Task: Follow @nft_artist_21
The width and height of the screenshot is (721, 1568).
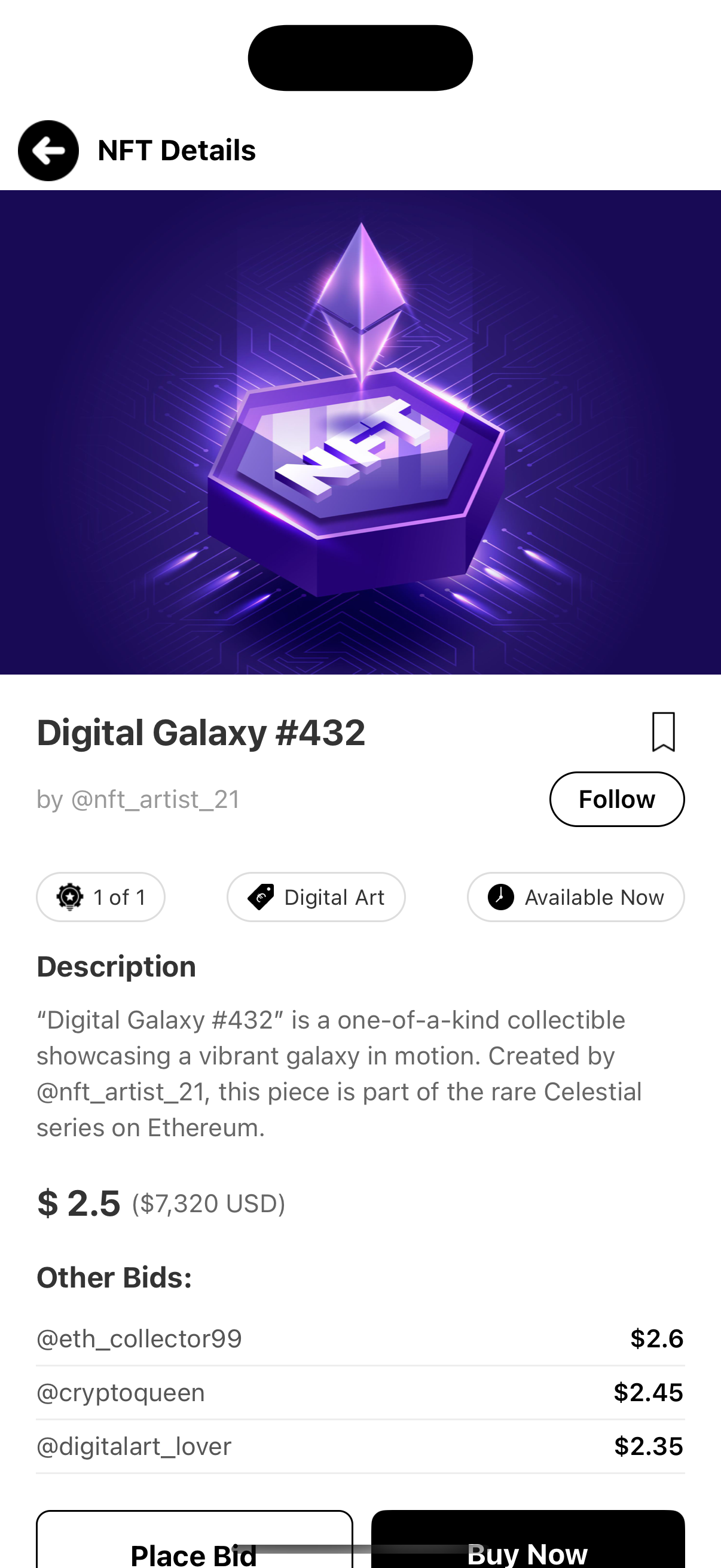Action: point(616,799)
